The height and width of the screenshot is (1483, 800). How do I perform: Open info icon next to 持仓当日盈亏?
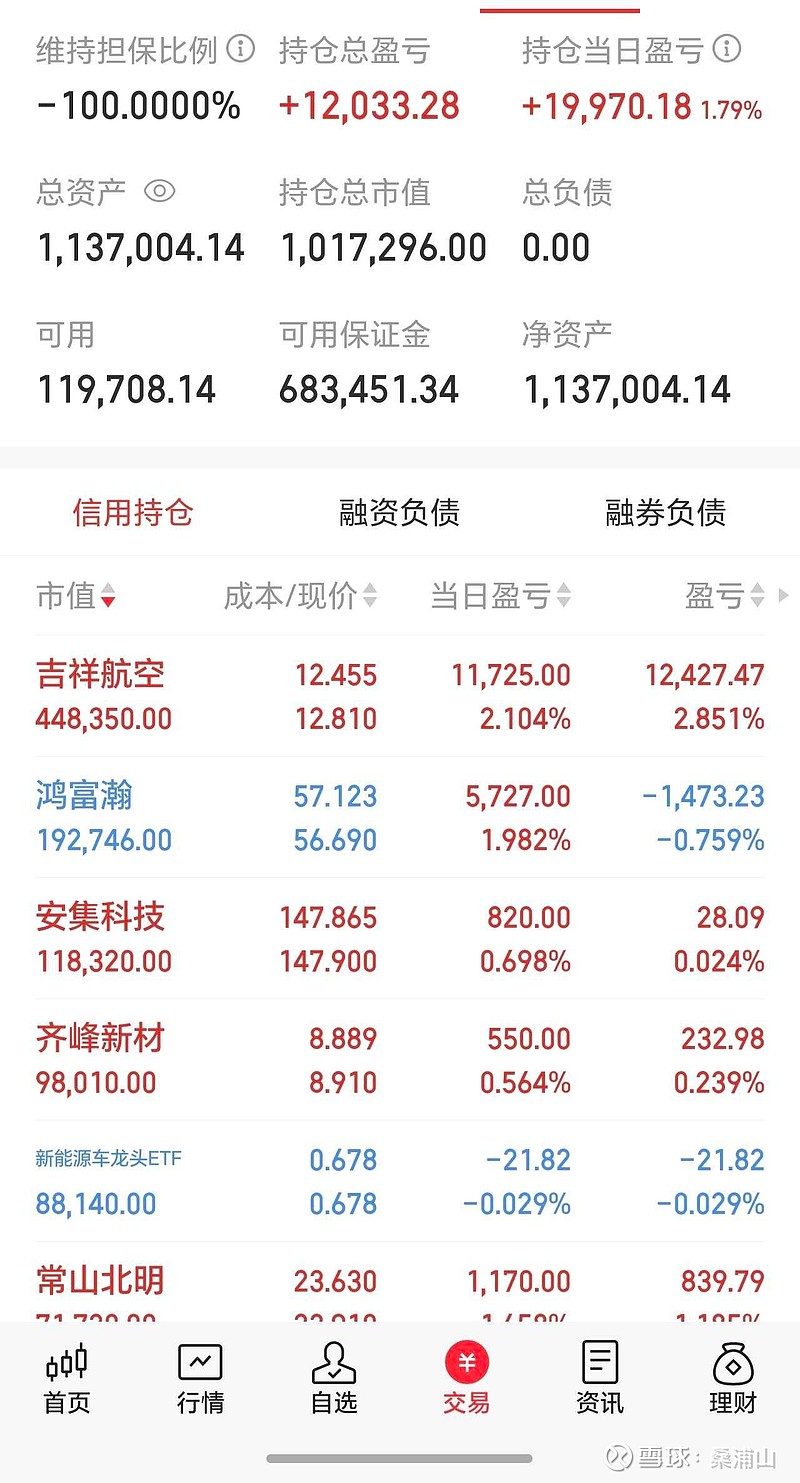click(x=727, y=48)
